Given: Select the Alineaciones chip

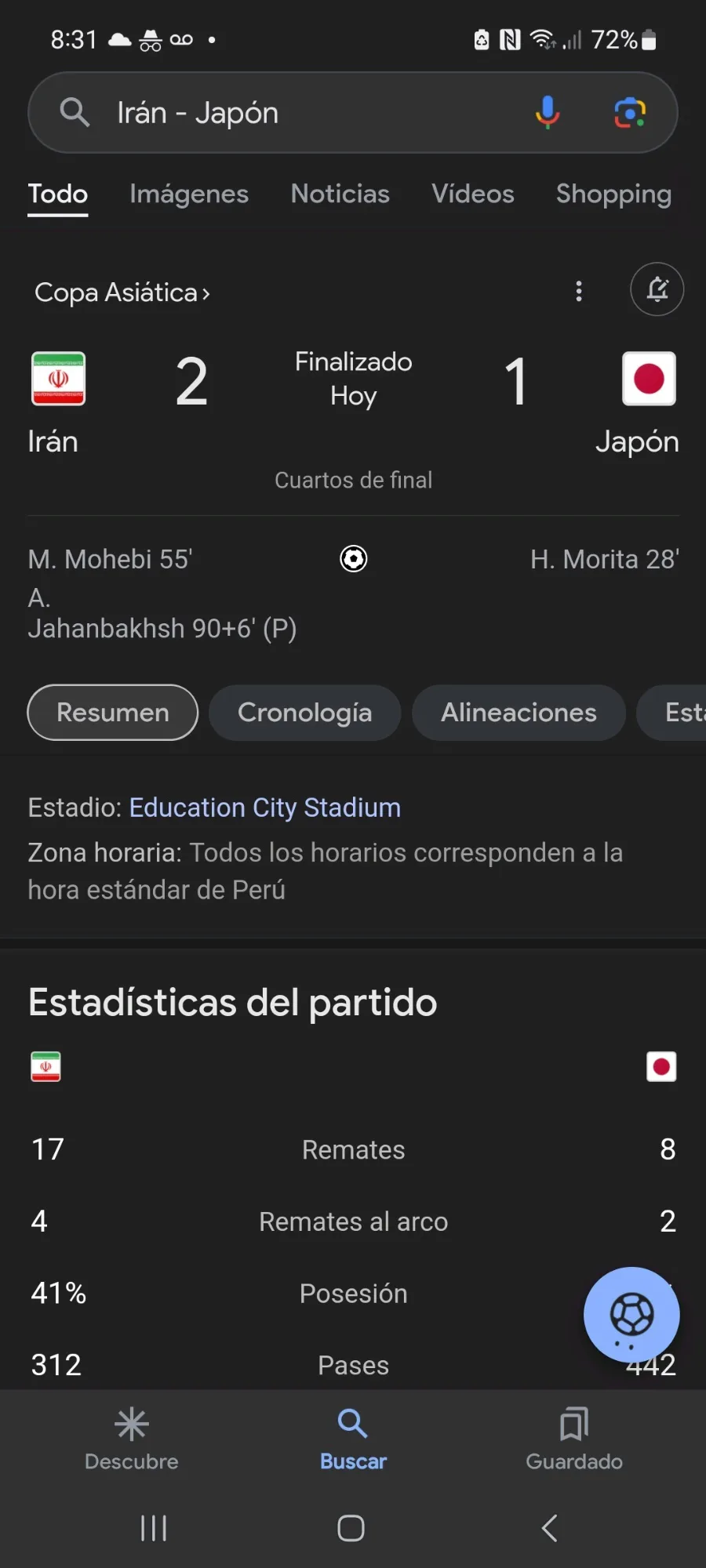Looking at the screenshot, I should click(x=519, y=712).
